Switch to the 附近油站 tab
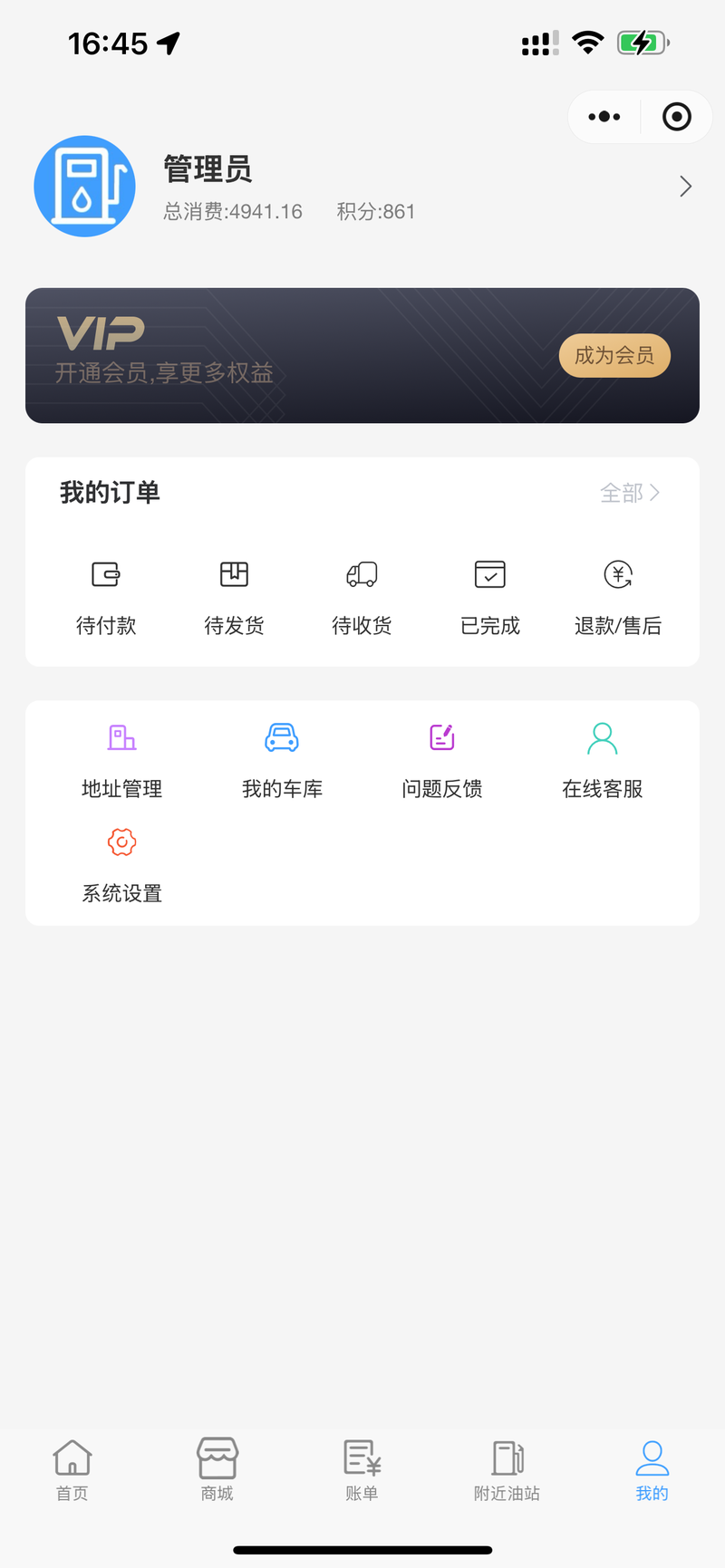This screenshot has height=1568, width=725. (507, 1469)
